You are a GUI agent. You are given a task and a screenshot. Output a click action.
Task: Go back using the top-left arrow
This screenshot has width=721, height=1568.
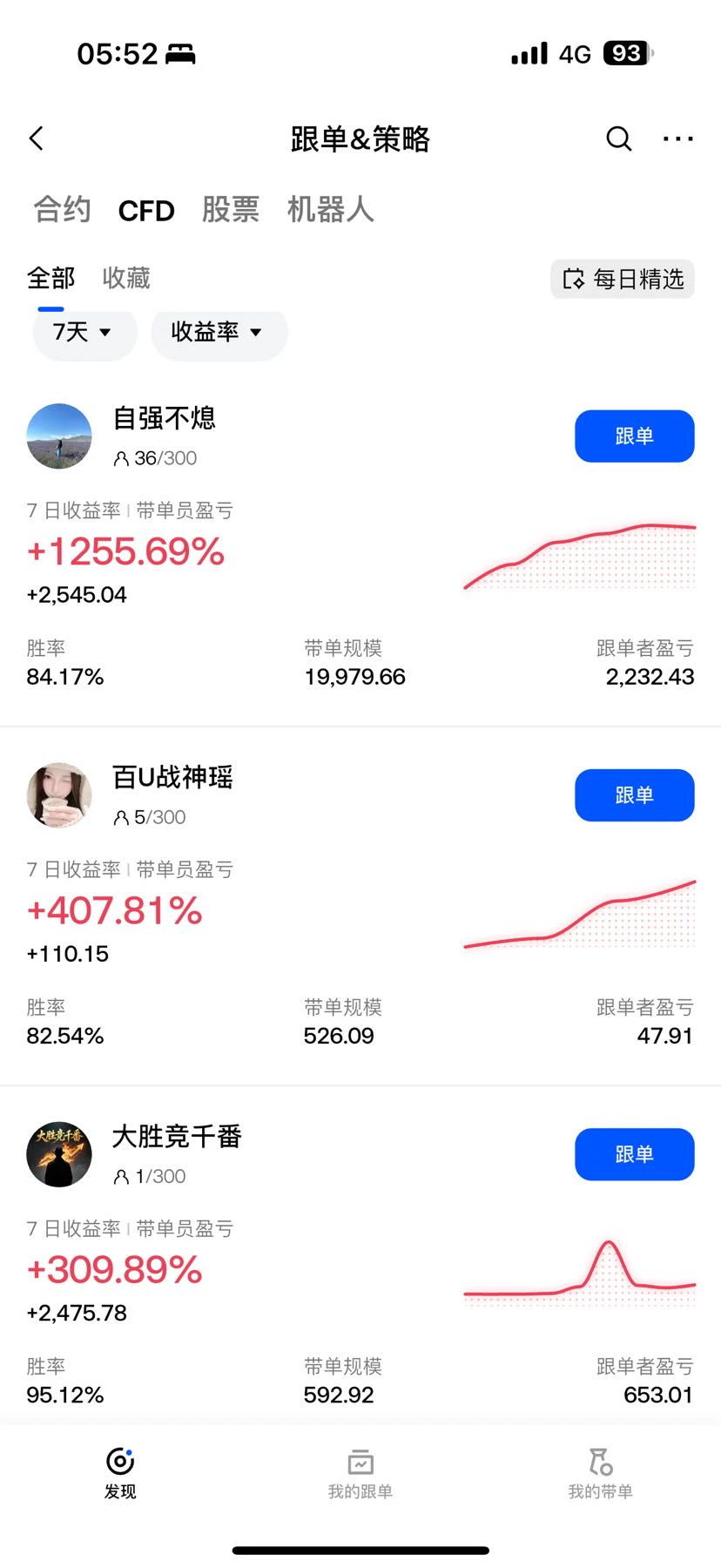[37, 139]
